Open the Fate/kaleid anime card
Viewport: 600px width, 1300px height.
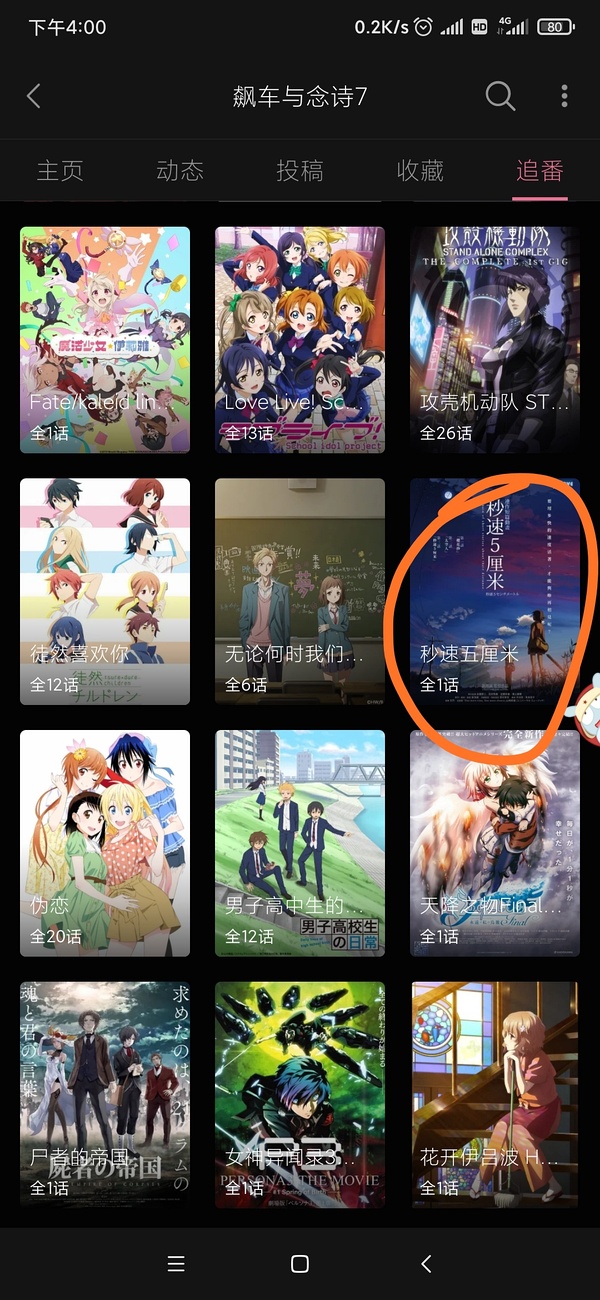(105, 340)
